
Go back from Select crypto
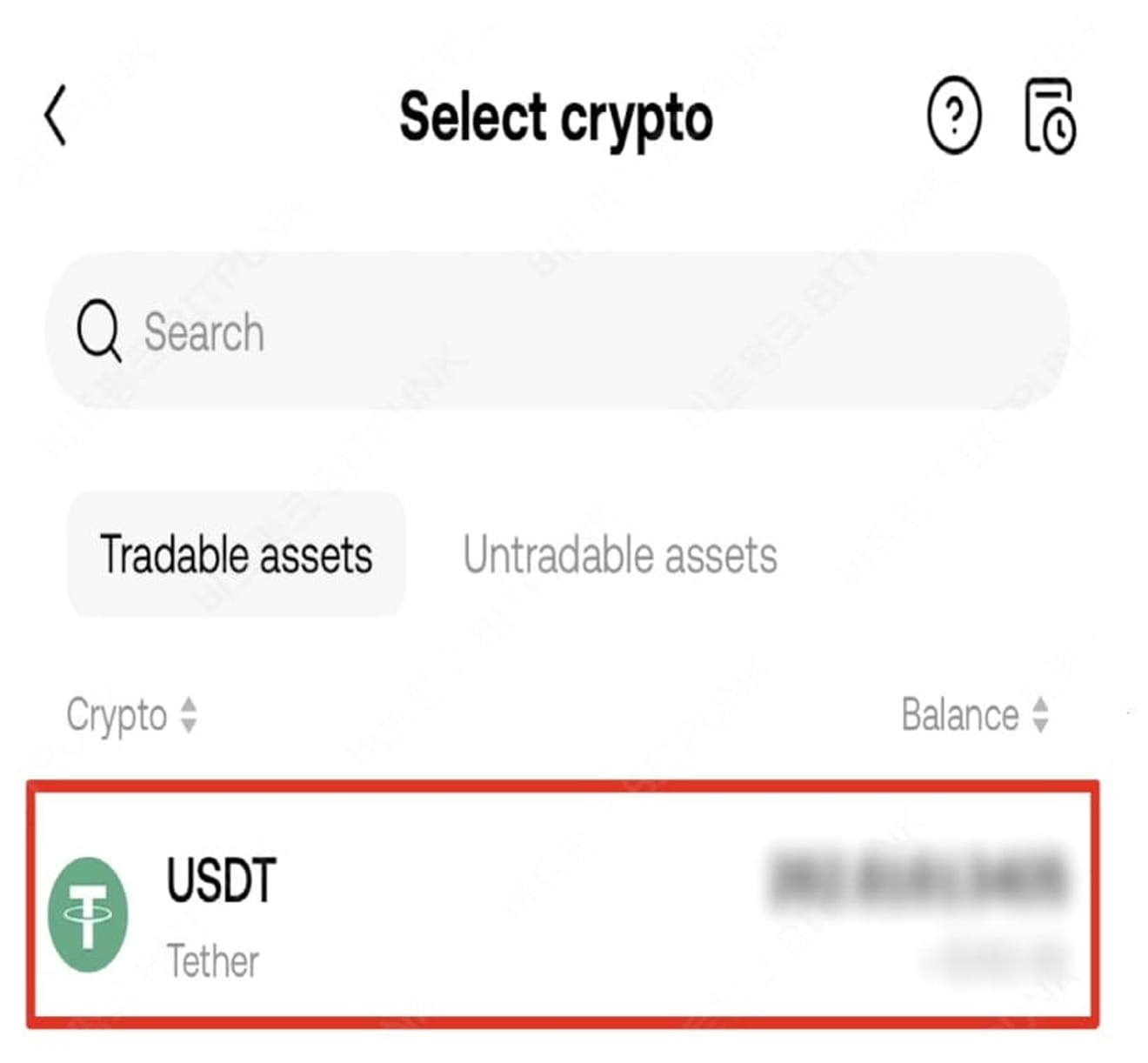(x=57, y=116)
